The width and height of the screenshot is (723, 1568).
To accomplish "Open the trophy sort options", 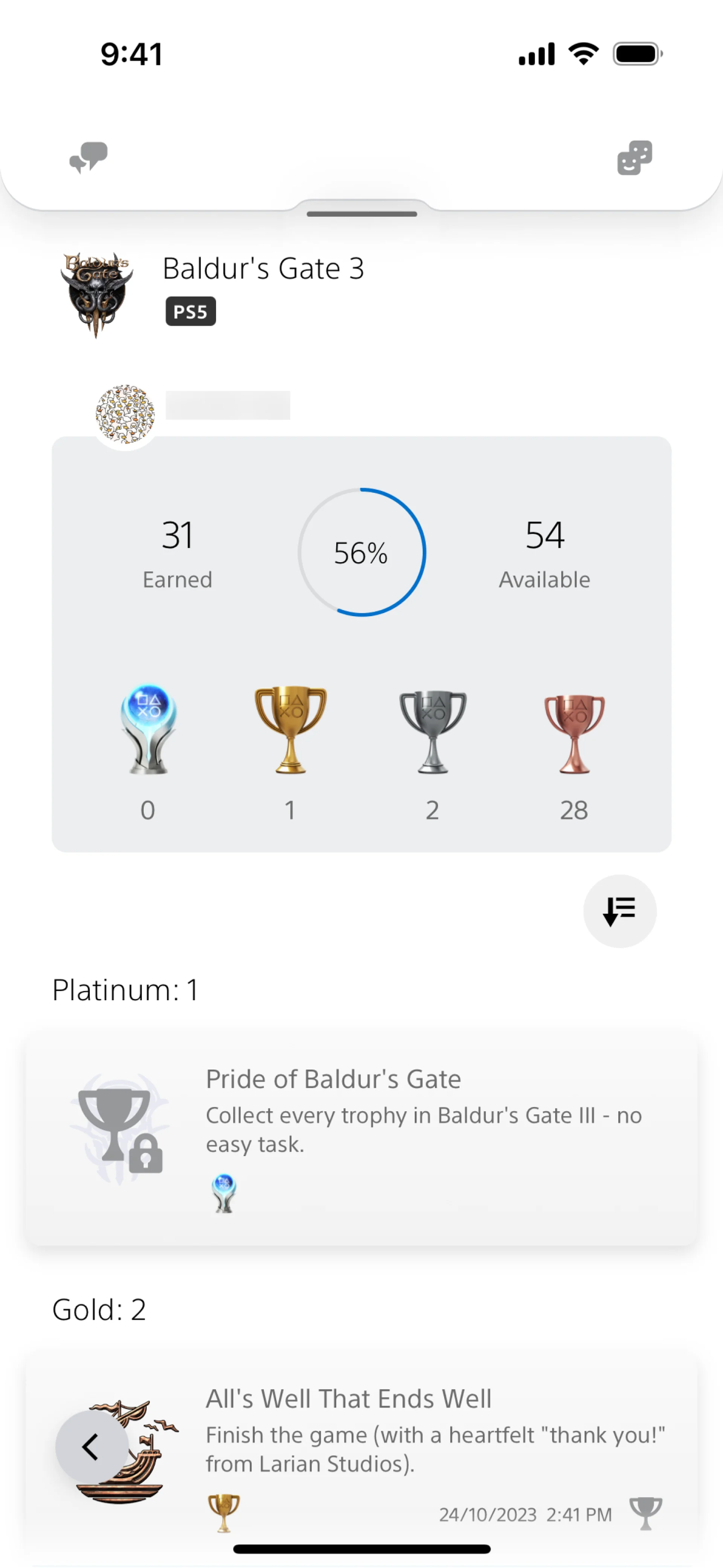I will (x=619, y=911).
